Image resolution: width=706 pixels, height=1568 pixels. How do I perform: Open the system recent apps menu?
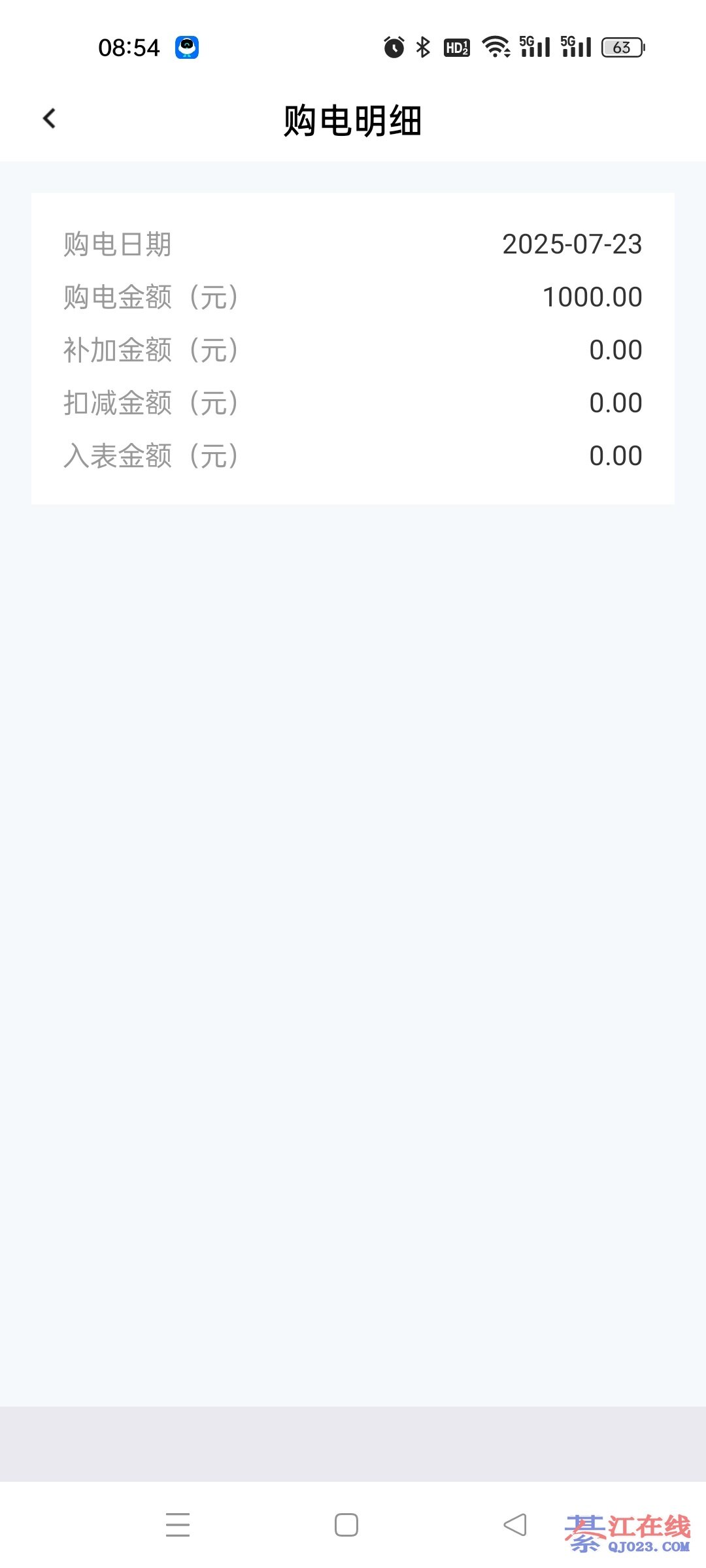click(178, 1525)
